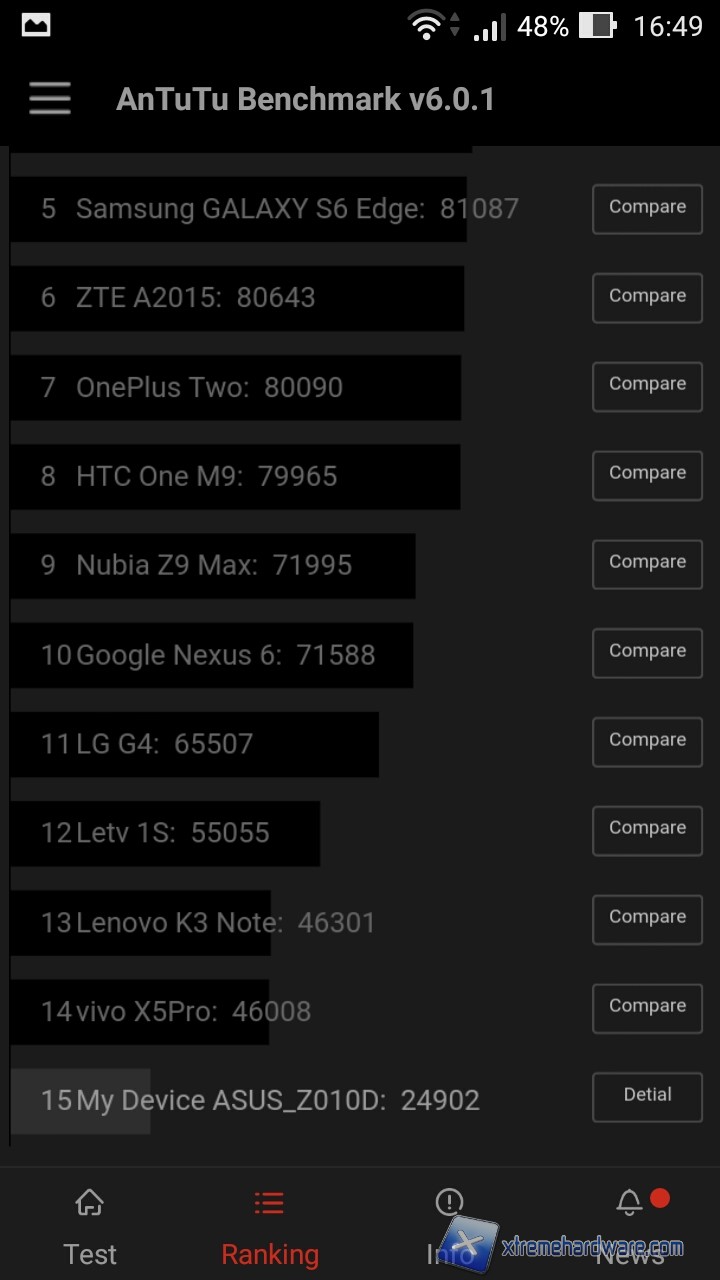Compare with HTC One M9
The image size is (720, 1280).
tap(647, 474)
